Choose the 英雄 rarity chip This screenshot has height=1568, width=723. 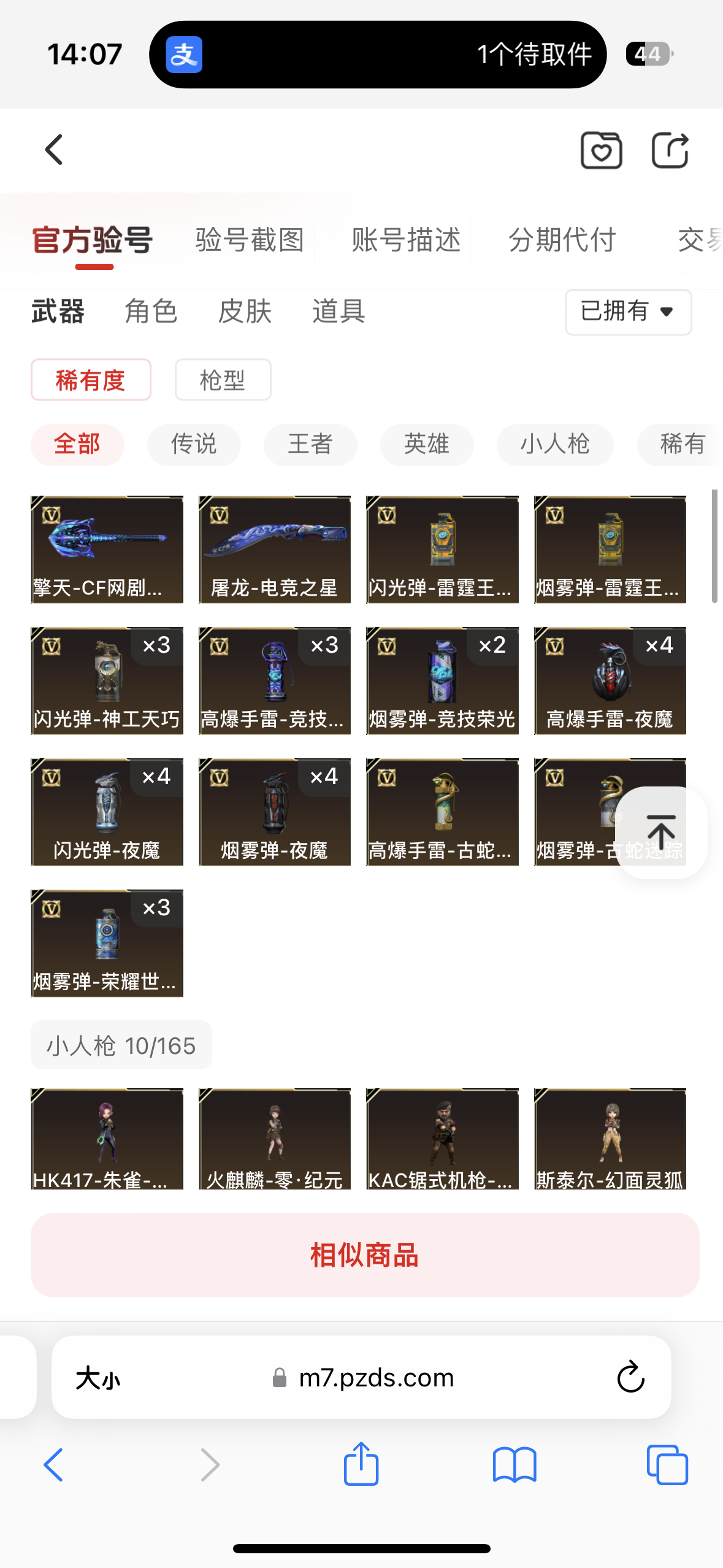[427, 444]
